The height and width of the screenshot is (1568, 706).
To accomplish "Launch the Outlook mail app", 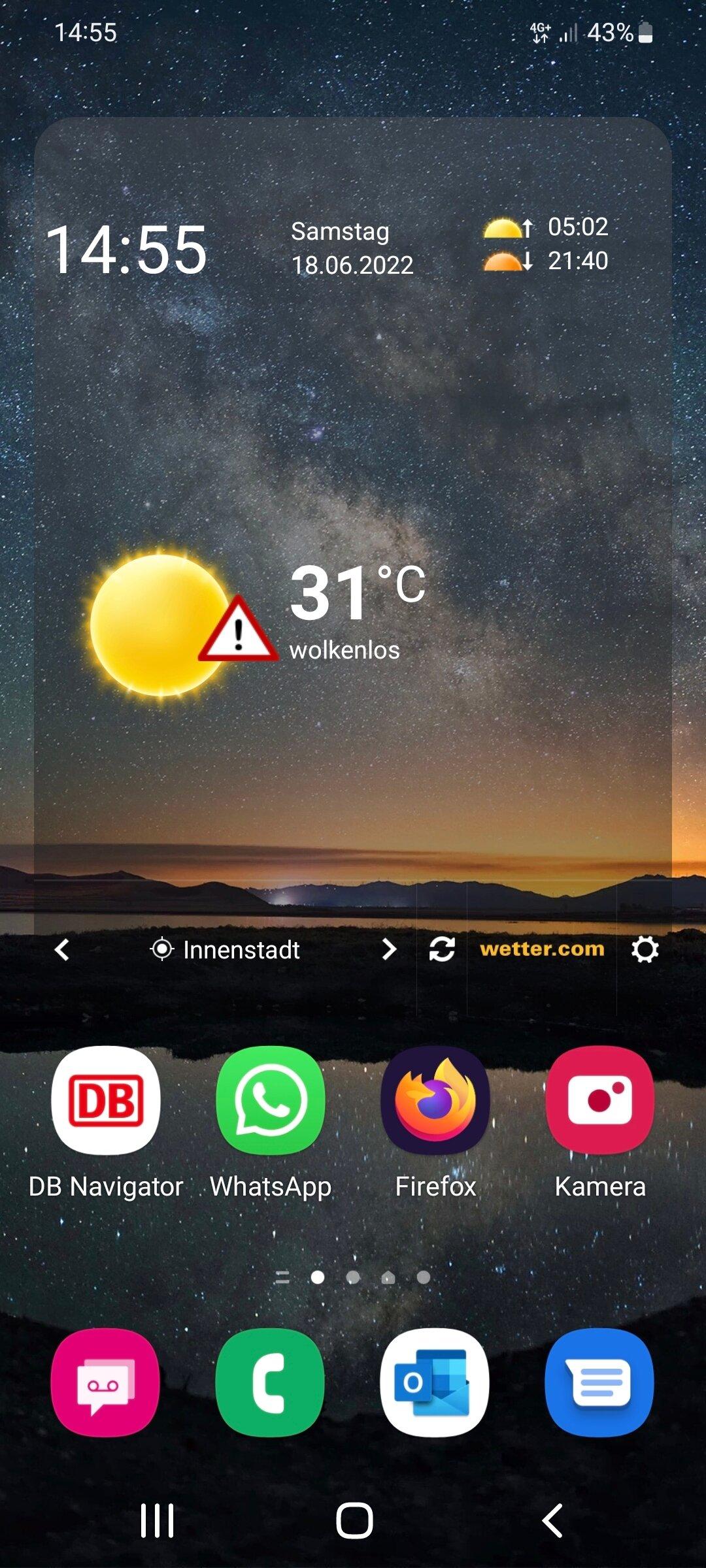I will [x=435, y=1382].
